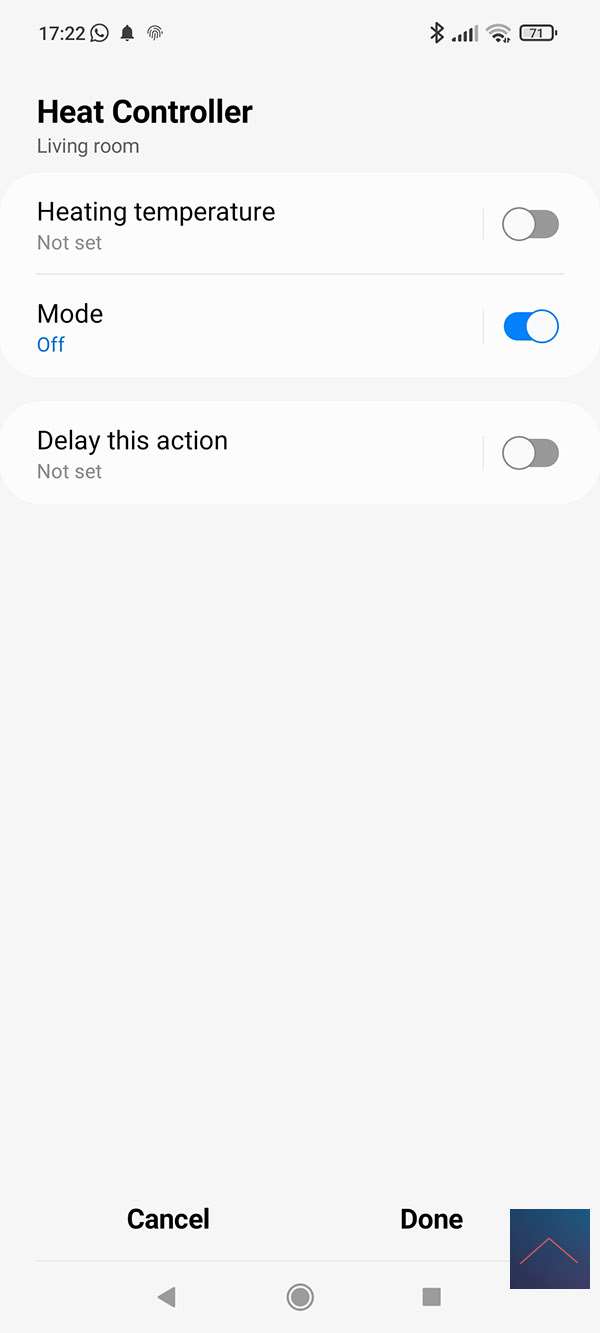Go back using system back button
This screenshot has height=1333, width=600.
pos(167,1297)
